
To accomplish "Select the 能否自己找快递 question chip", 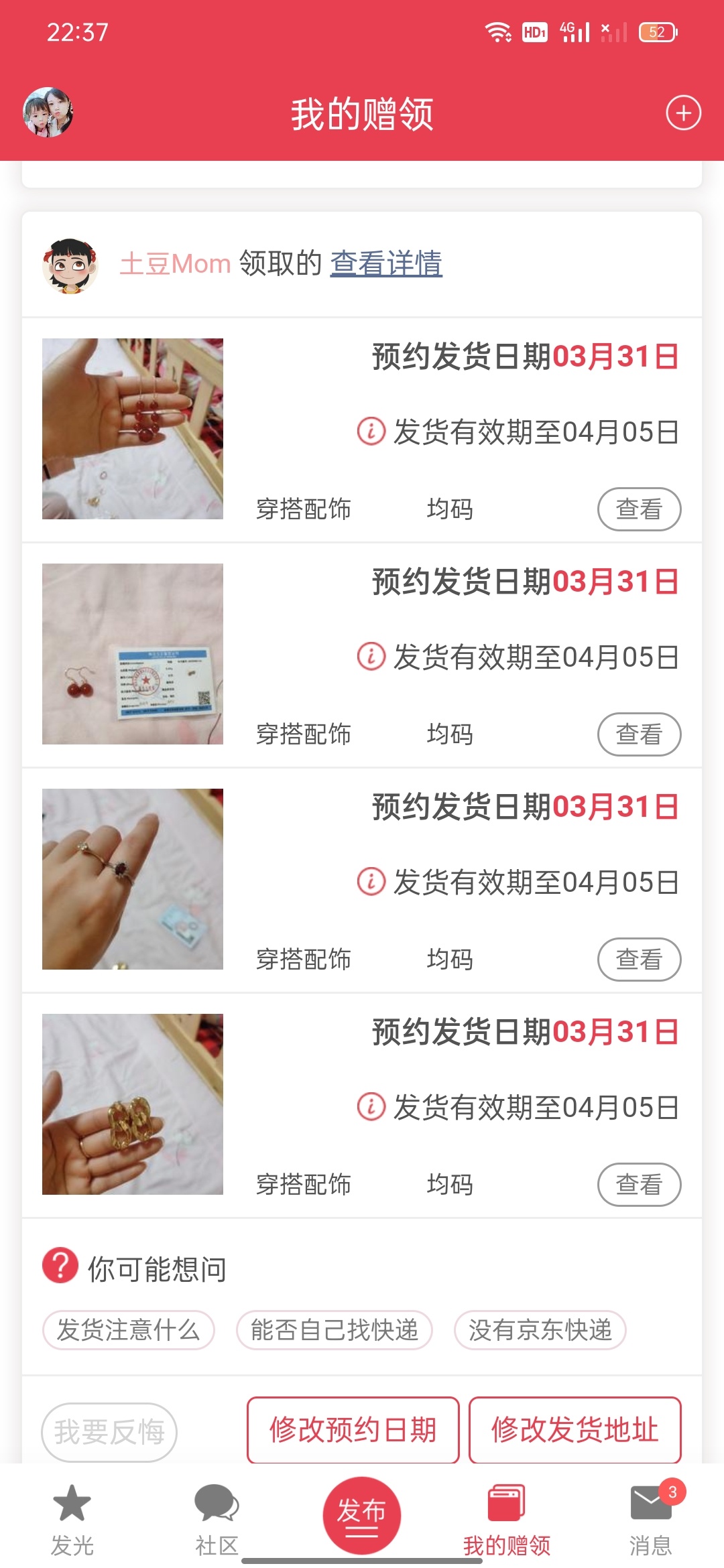I will (335, 1330).
